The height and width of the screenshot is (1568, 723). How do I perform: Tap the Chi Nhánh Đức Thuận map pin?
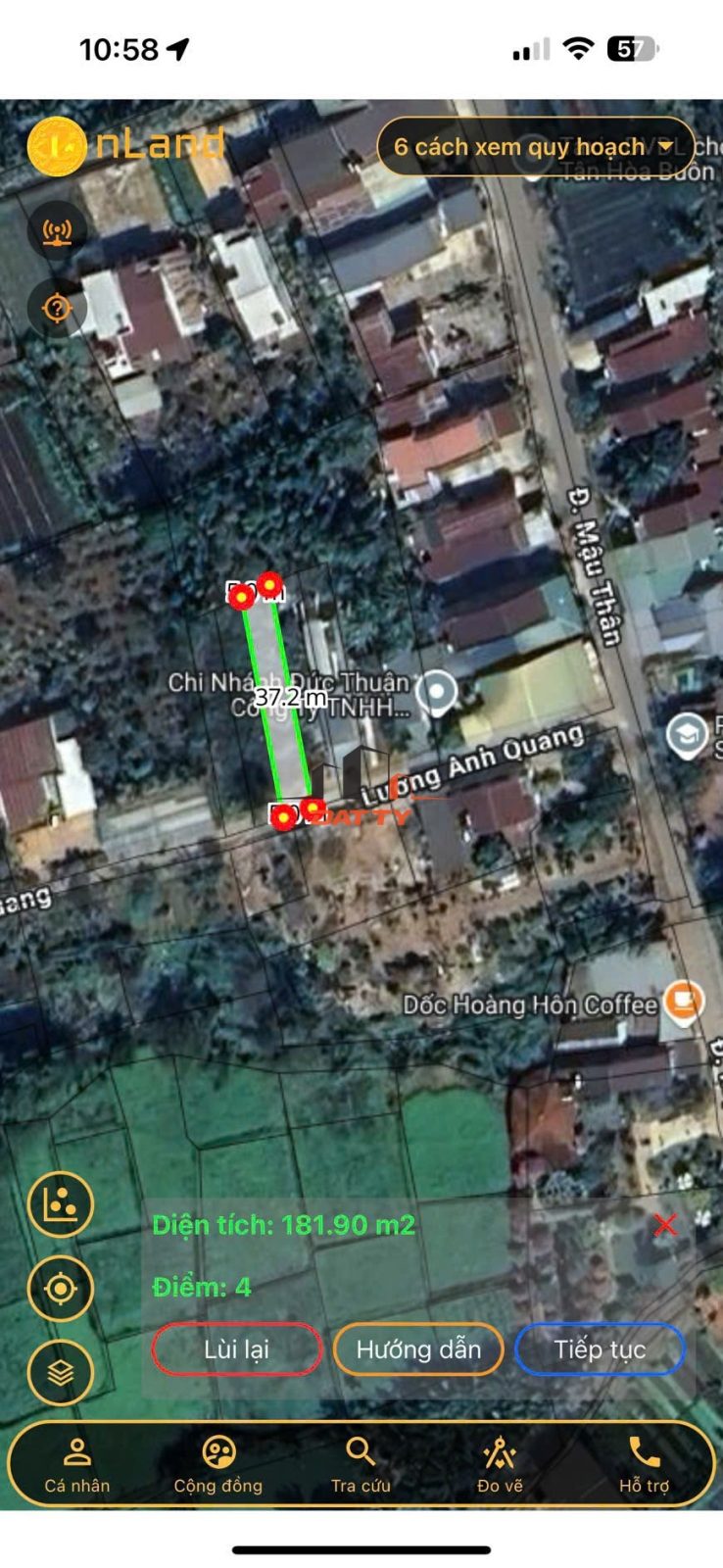[437, 692]
